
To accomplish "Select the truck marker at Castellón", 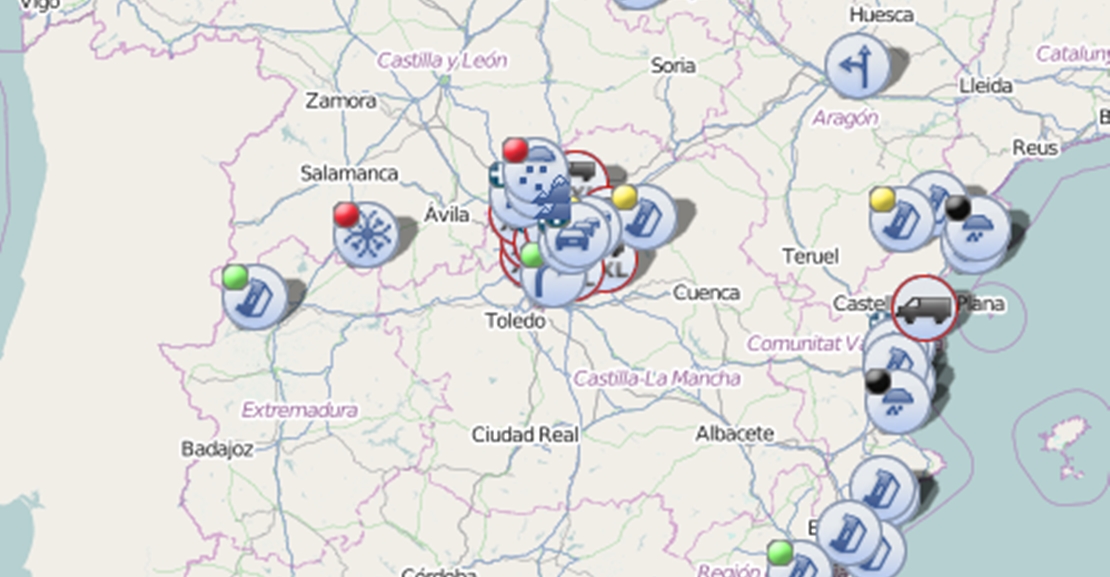I will coord(924,308).
